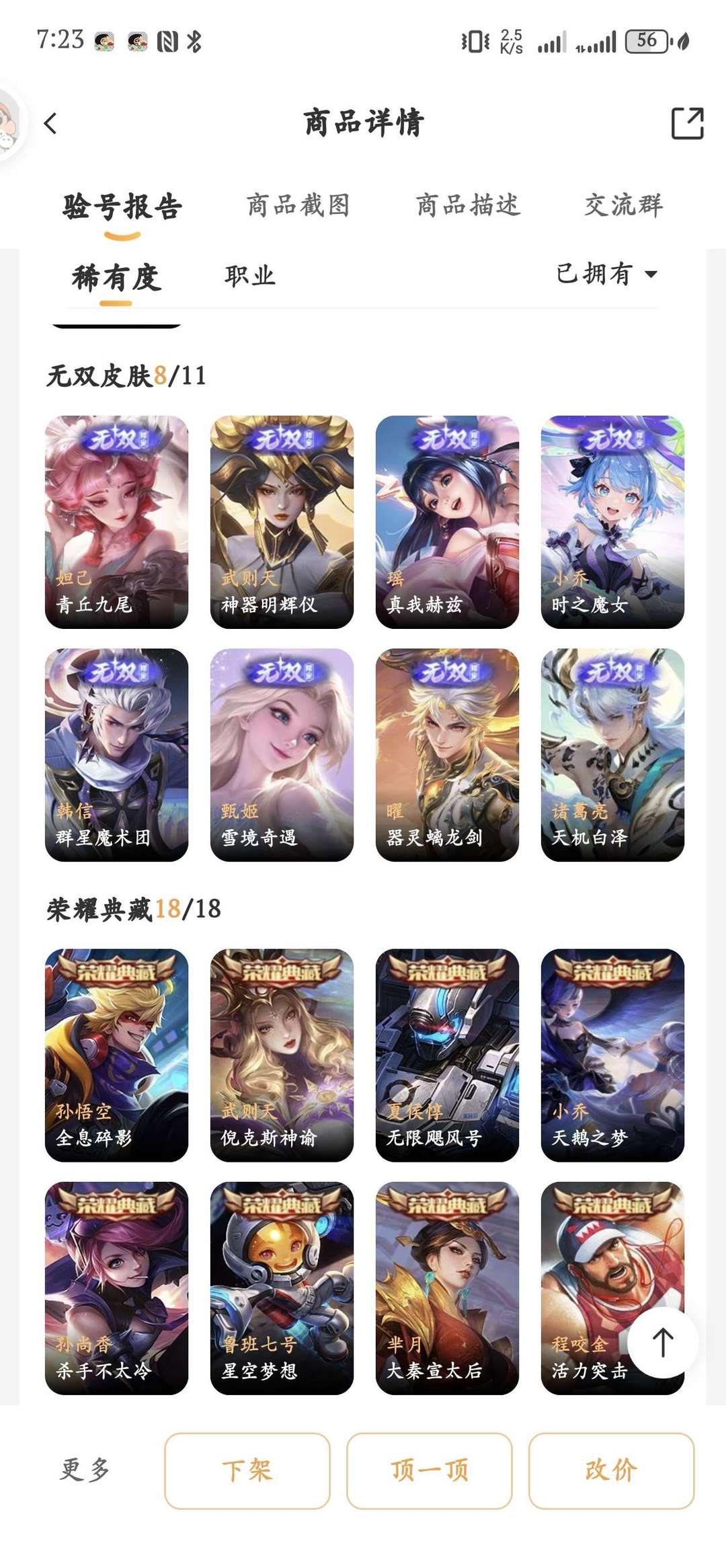View the 时之魔女 skin card

[x=612, y=522]
